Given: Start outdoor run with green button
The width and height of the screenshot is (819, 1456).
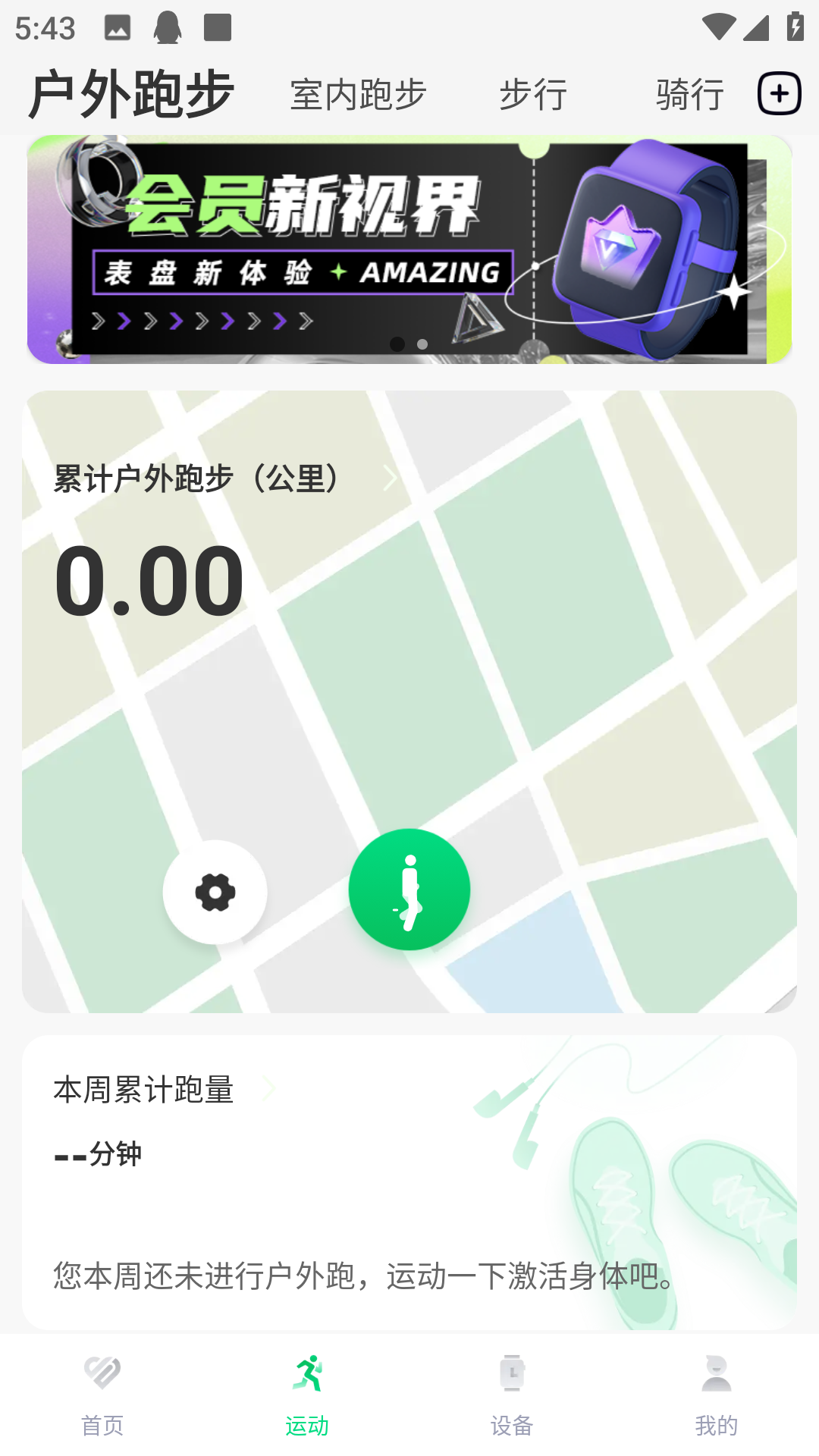Looking at the screenshot, I should (409, 890).
